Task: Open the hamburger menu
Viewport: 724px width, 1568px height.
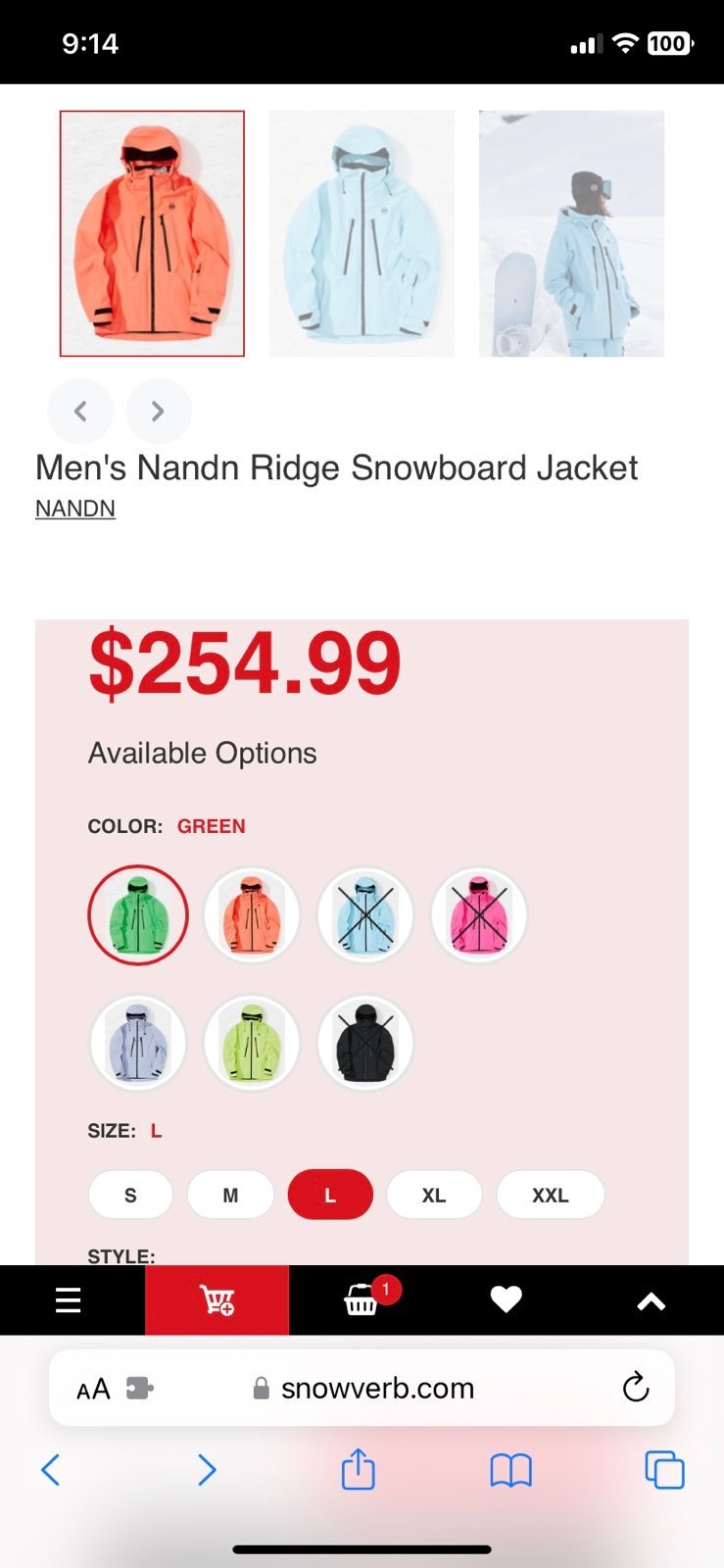Action: 69,1300
